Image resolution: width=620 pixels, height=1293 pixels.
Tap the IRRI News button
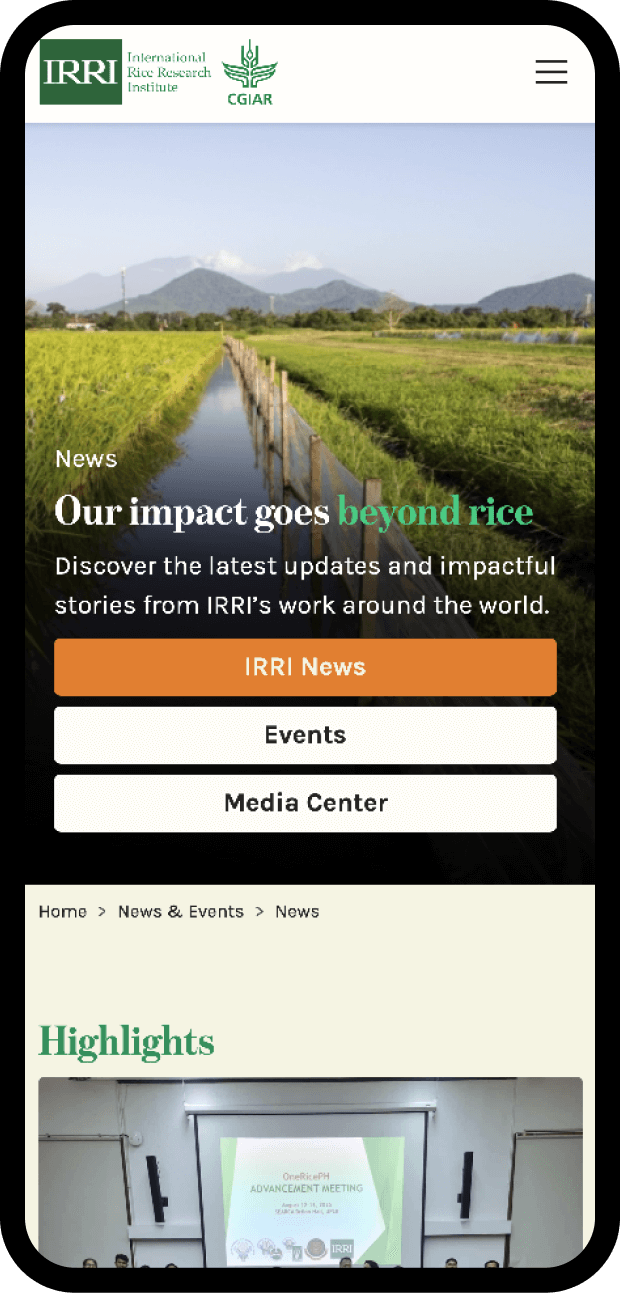point(305,667)
